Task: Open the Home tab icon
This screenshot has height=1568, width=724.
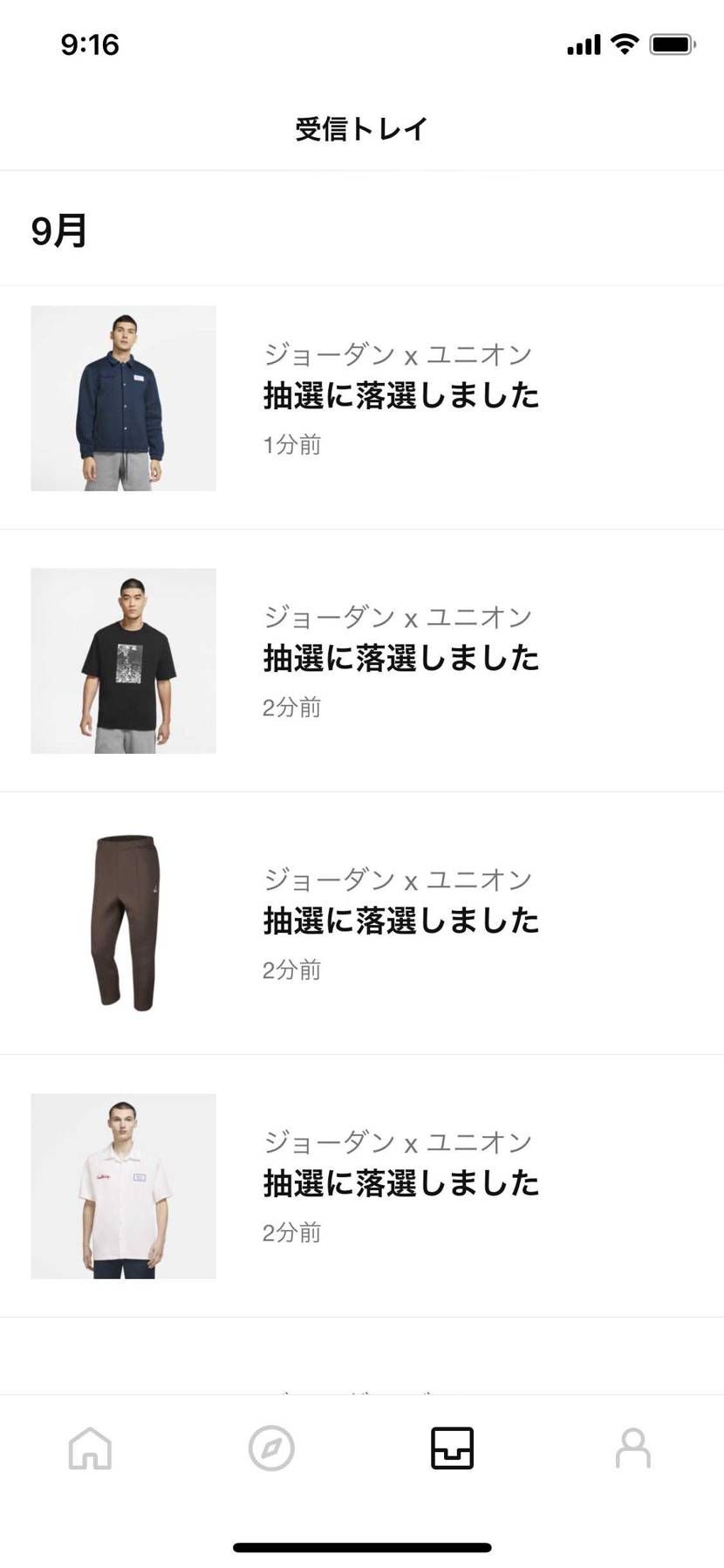Action: click(x=90, y=1448)
